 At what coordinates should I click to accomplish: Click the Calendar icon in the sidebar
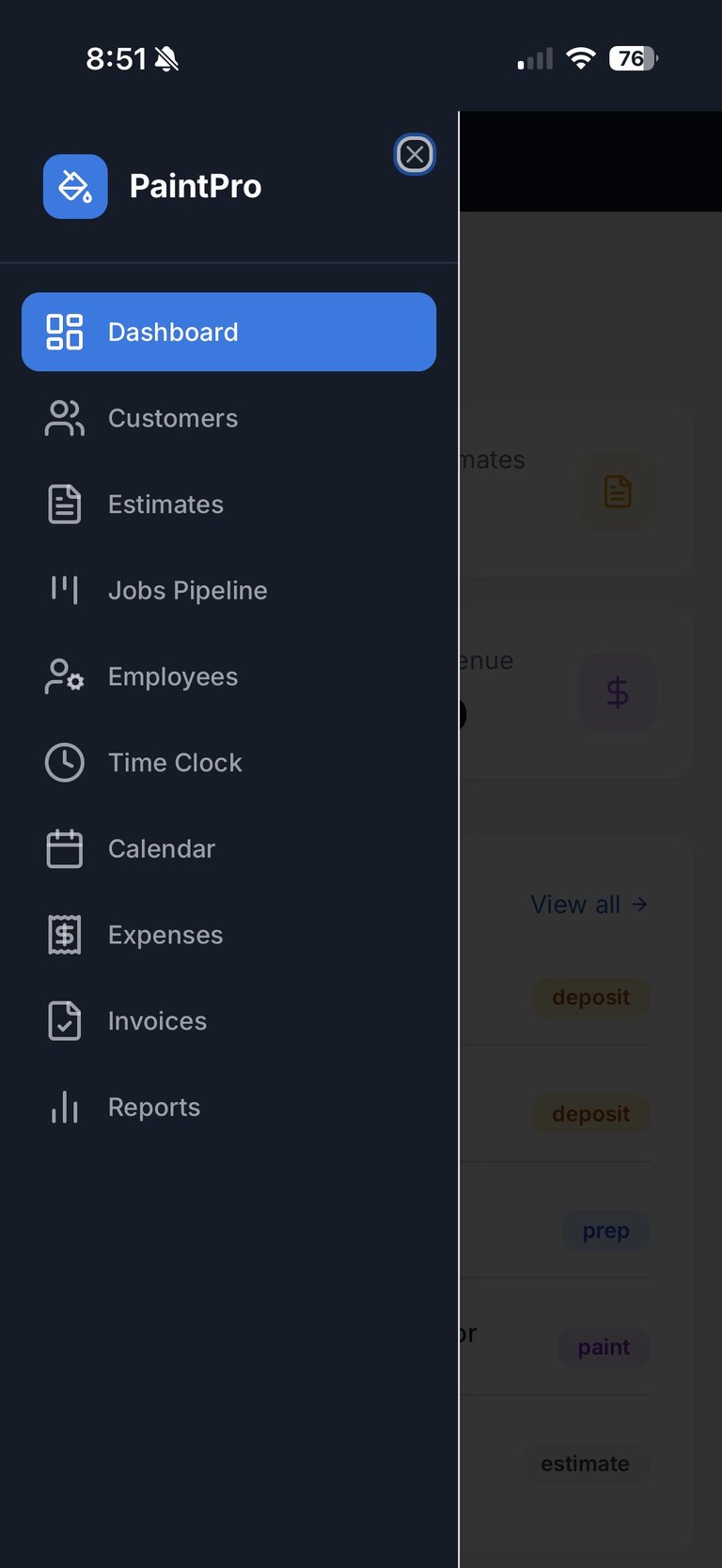(64, 848)
